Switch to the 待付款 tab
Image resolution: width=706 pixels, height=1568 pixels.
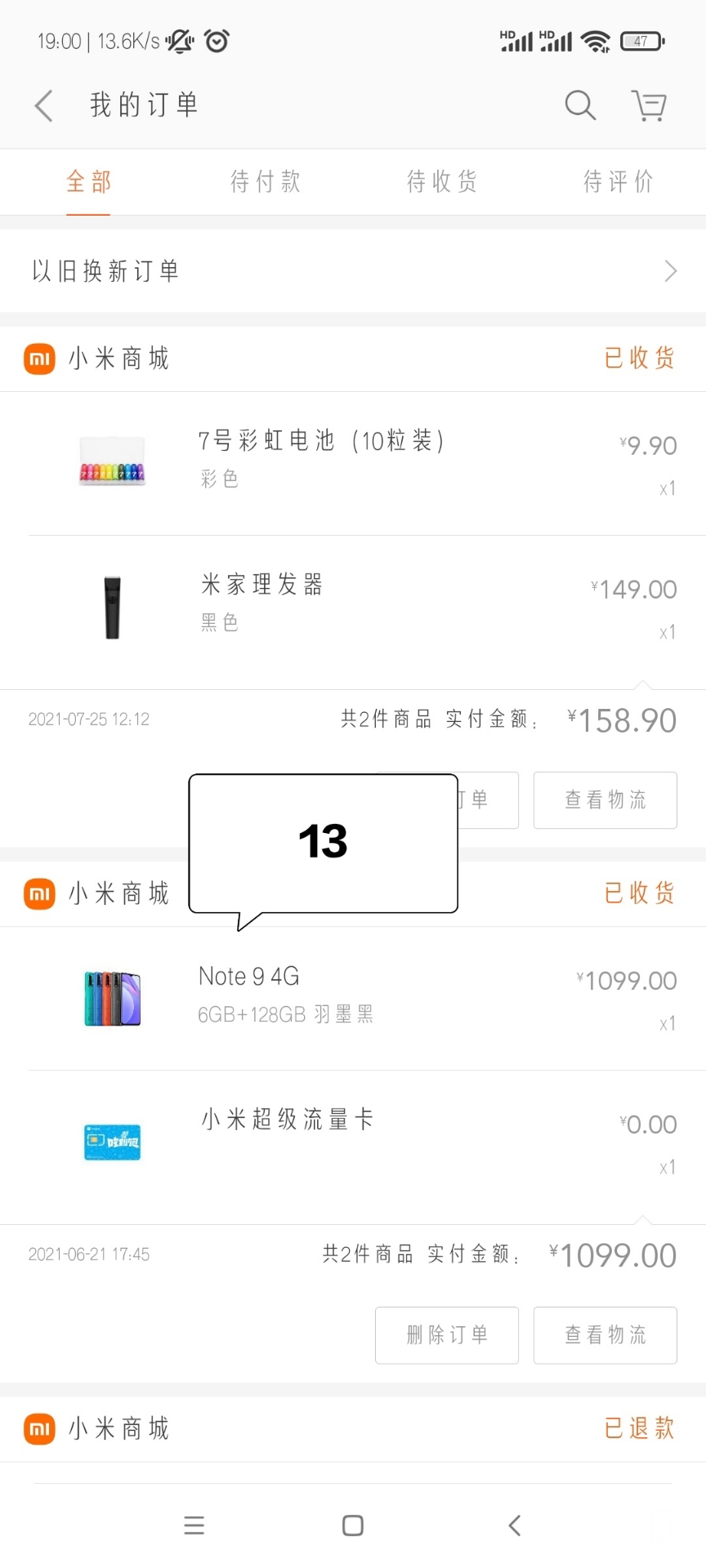(266, 181)
